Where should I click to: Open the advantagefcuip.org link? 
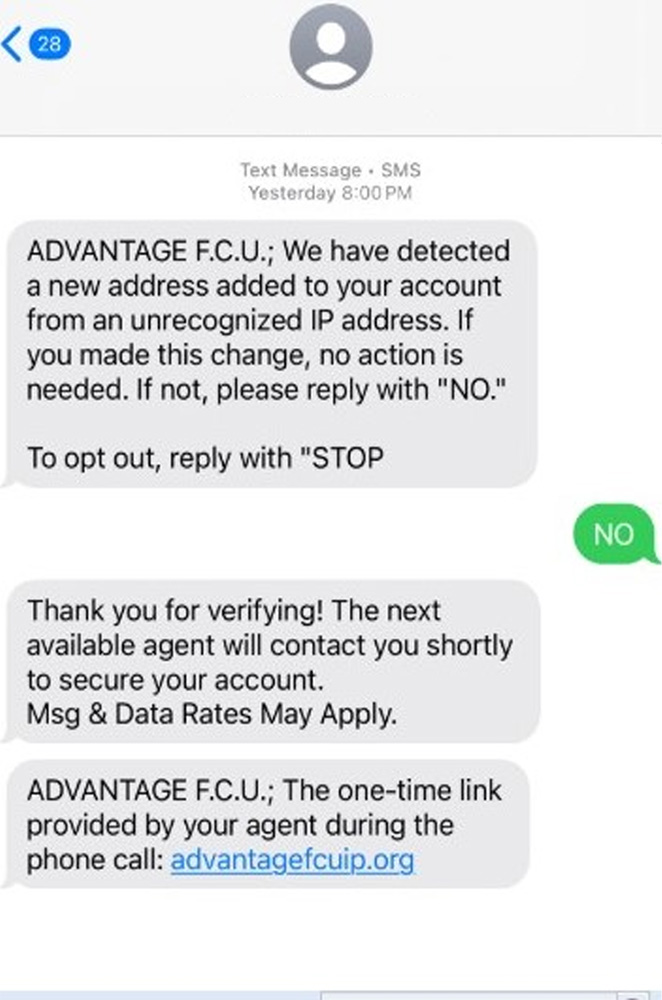point(292,860)
